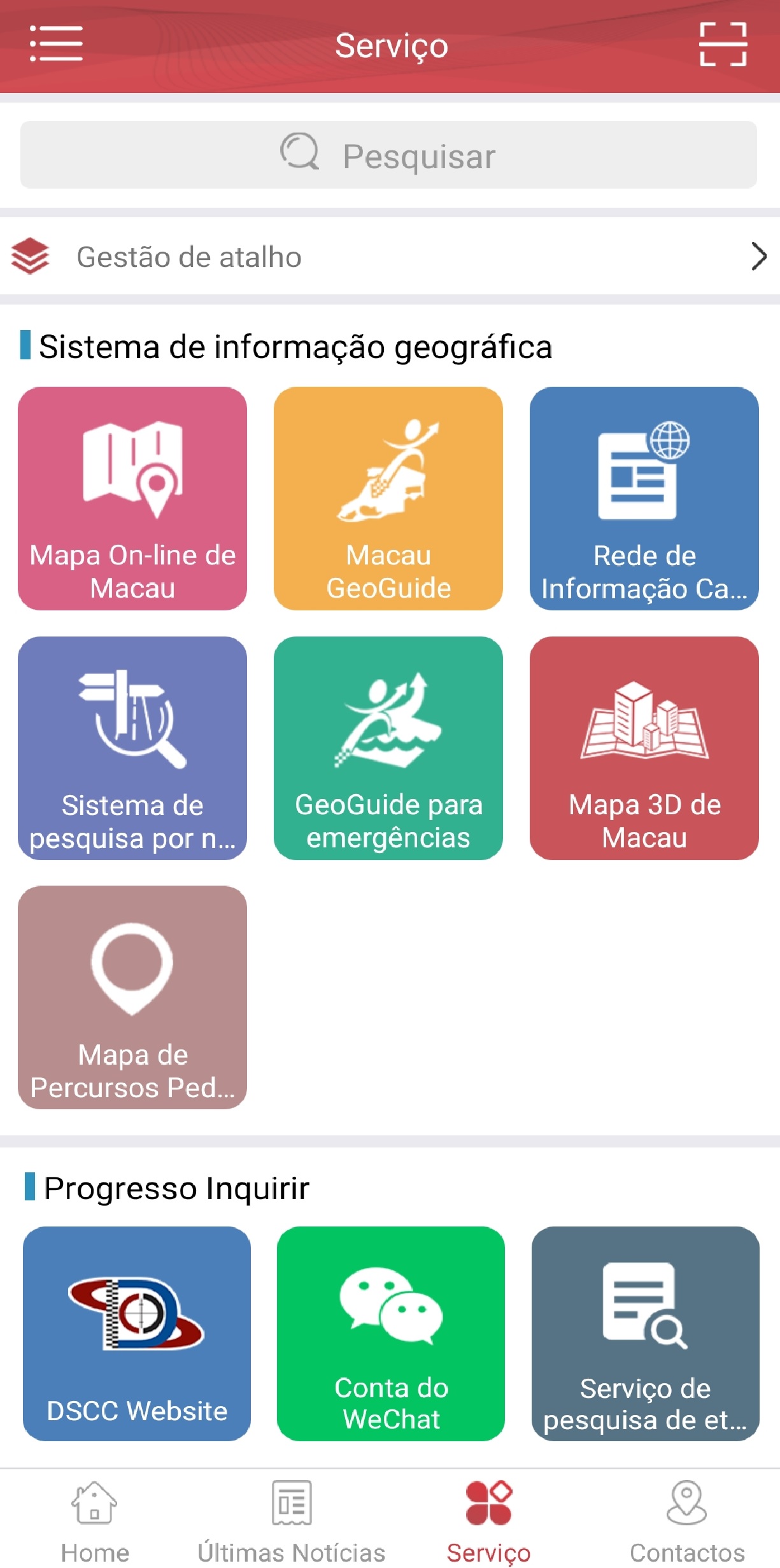Tap the Pesquisar search field
Screen dimensions: 780x1568
tap(388, 155)
